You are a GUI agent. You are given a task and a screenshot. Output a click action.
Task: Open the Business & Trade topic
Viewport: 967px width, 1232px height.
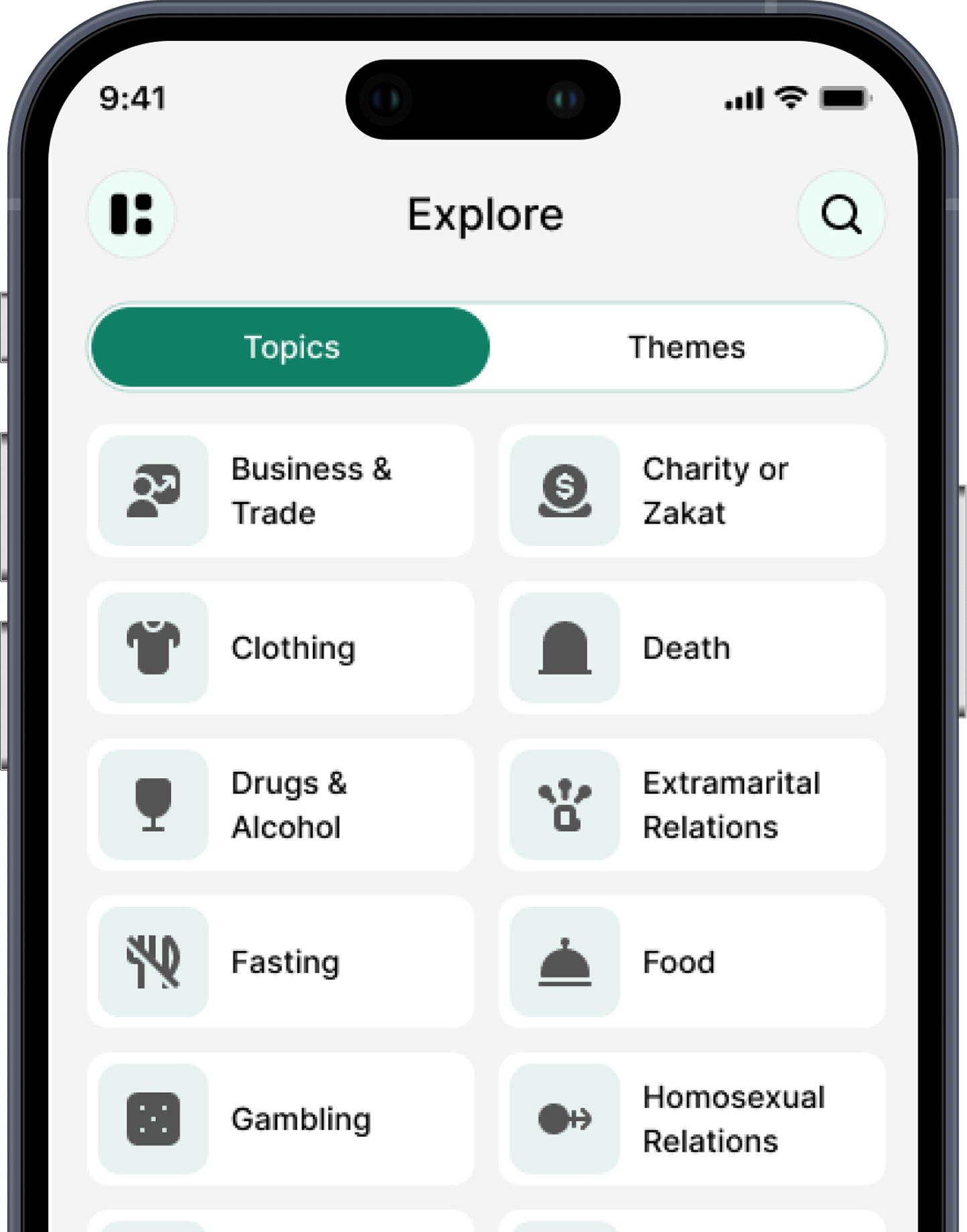click(281, 491)
